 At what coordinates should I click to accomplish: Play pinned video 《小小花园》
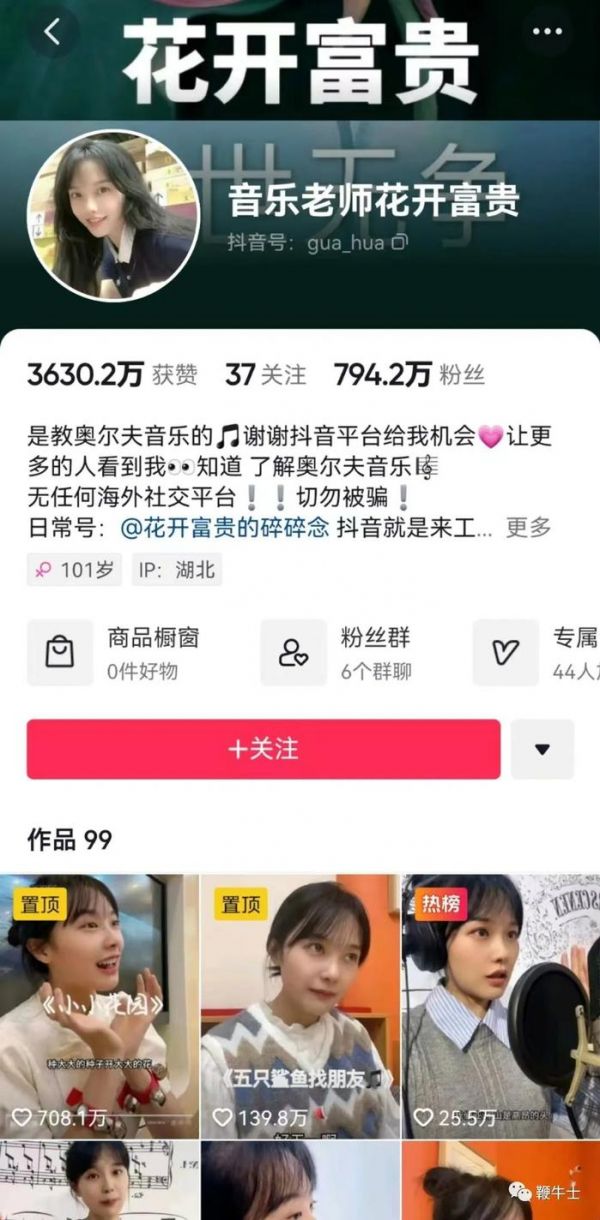click(x=98, y=1005)
